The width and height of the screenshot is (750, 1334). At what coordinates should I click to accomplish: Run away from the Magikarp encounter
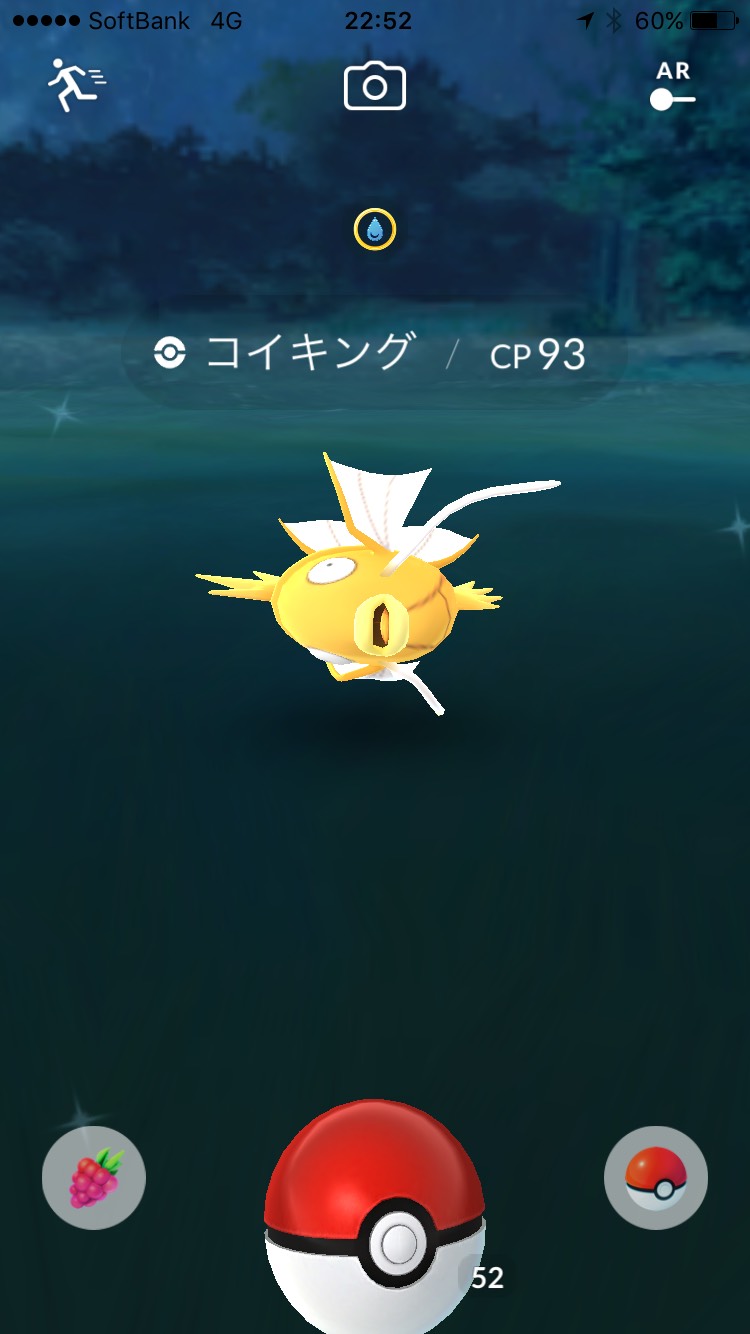coord(77,85)
